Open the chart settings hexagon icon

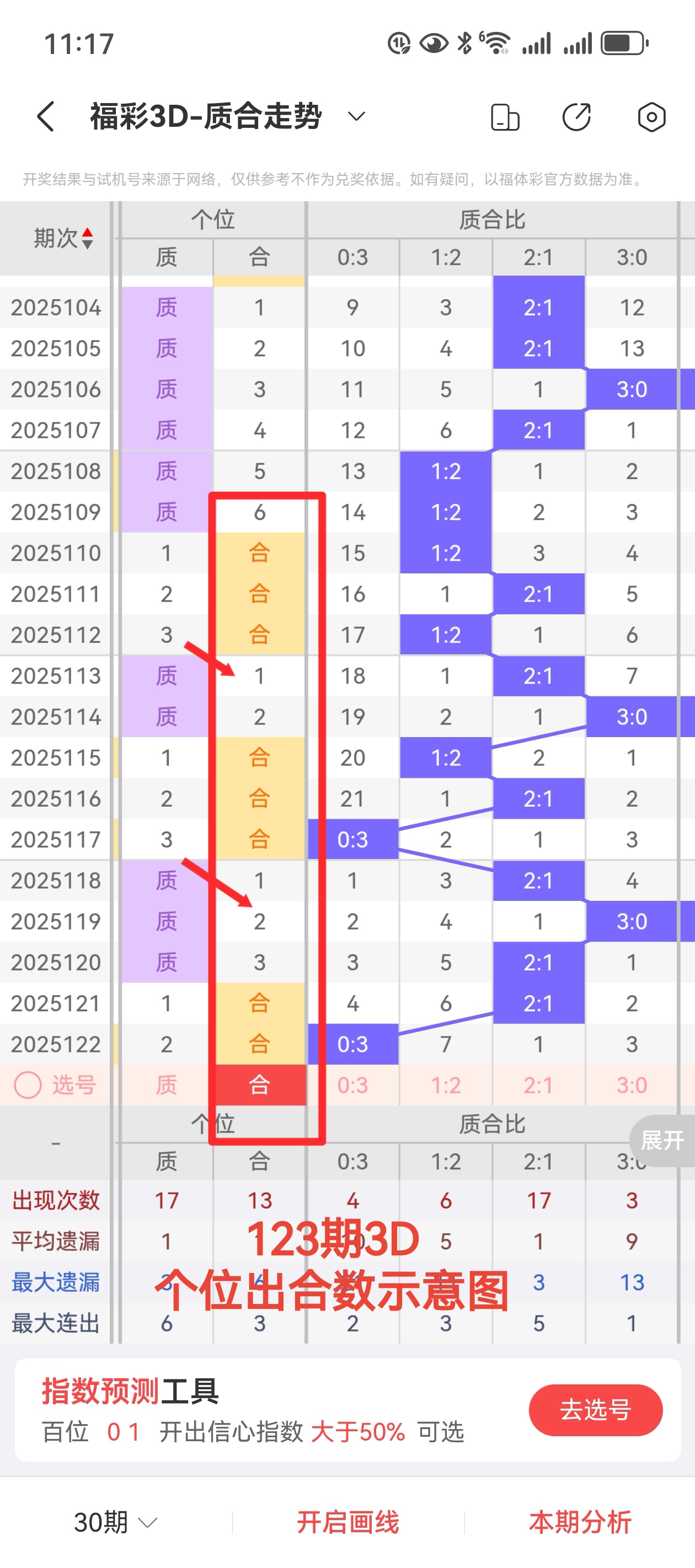click(651, 117)
